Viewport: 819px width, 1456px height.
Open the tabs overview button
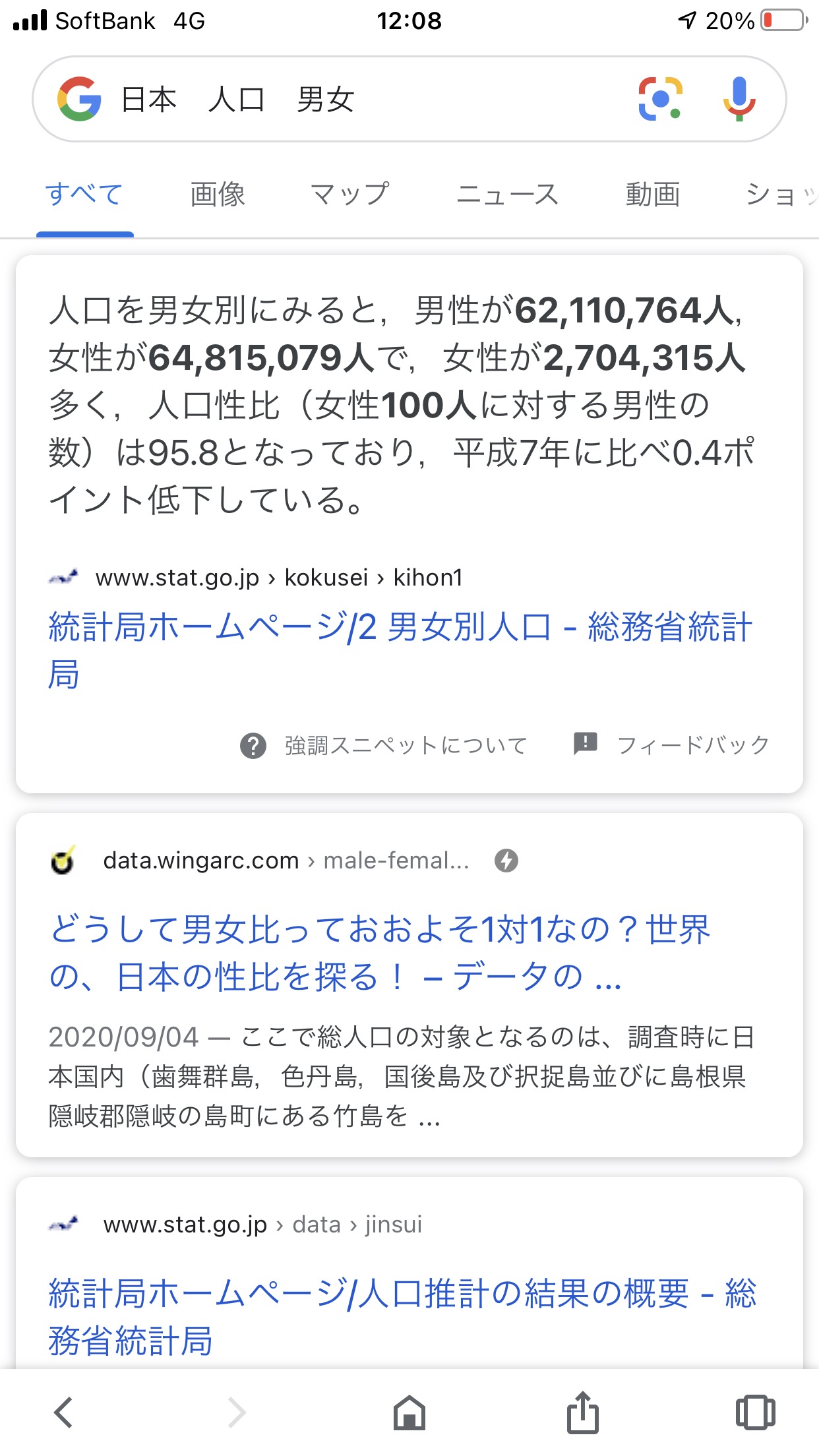tap(755, 1412)
